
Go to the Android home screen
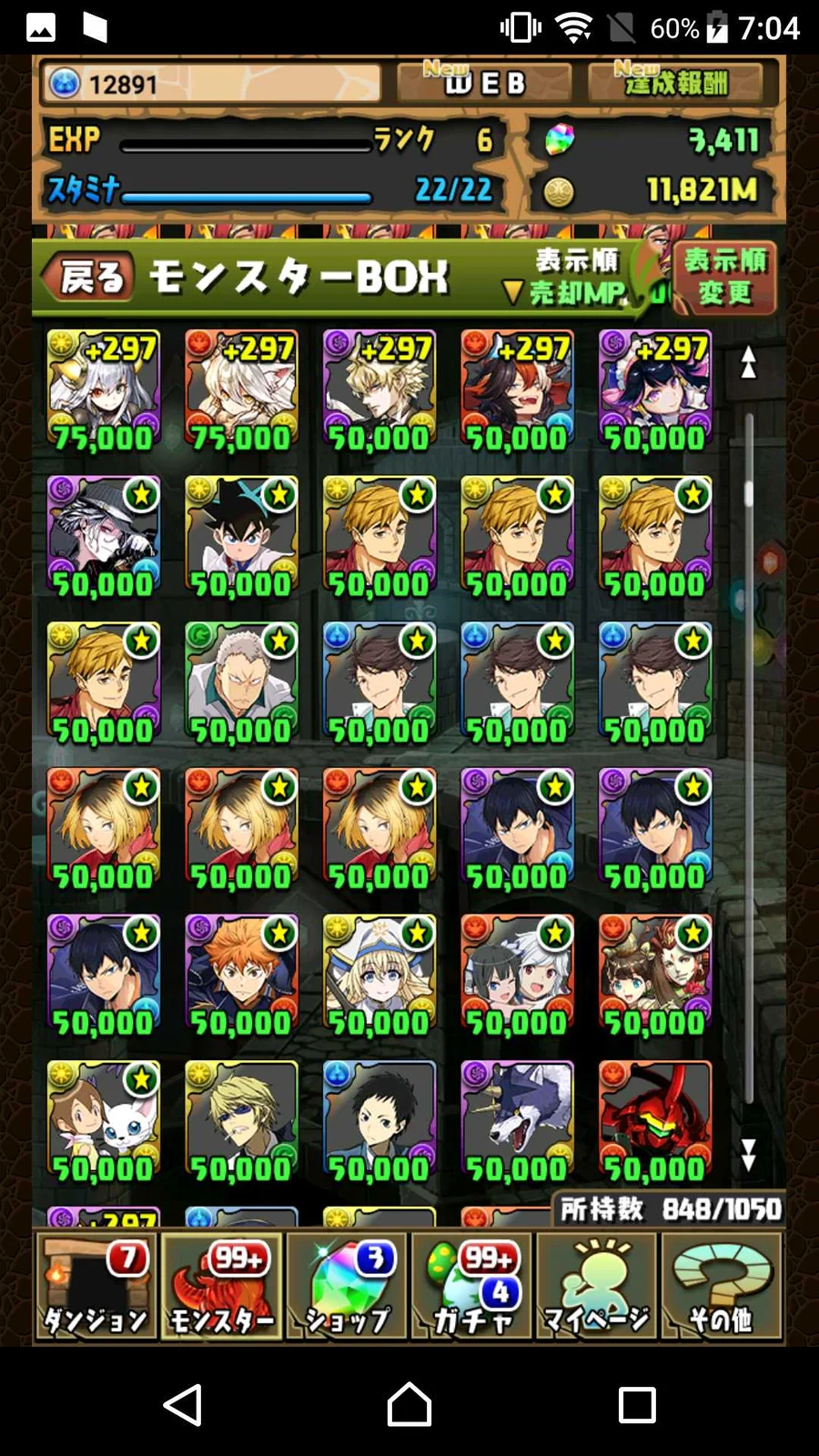pyautogui.click(x=409, y=1404)
